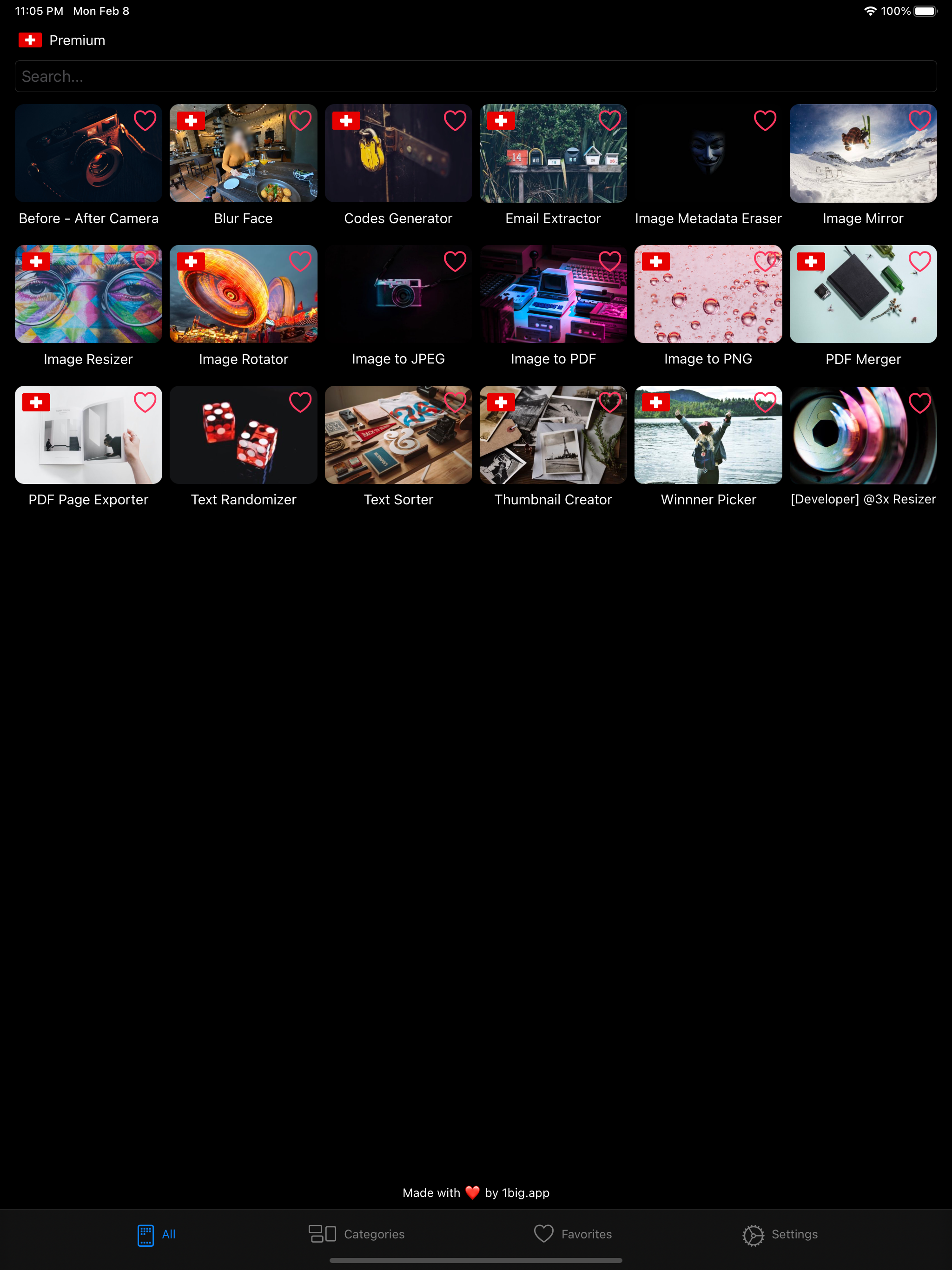
Task: Click the premium badge on Image Rotator tile
Action: click(192, 261)
